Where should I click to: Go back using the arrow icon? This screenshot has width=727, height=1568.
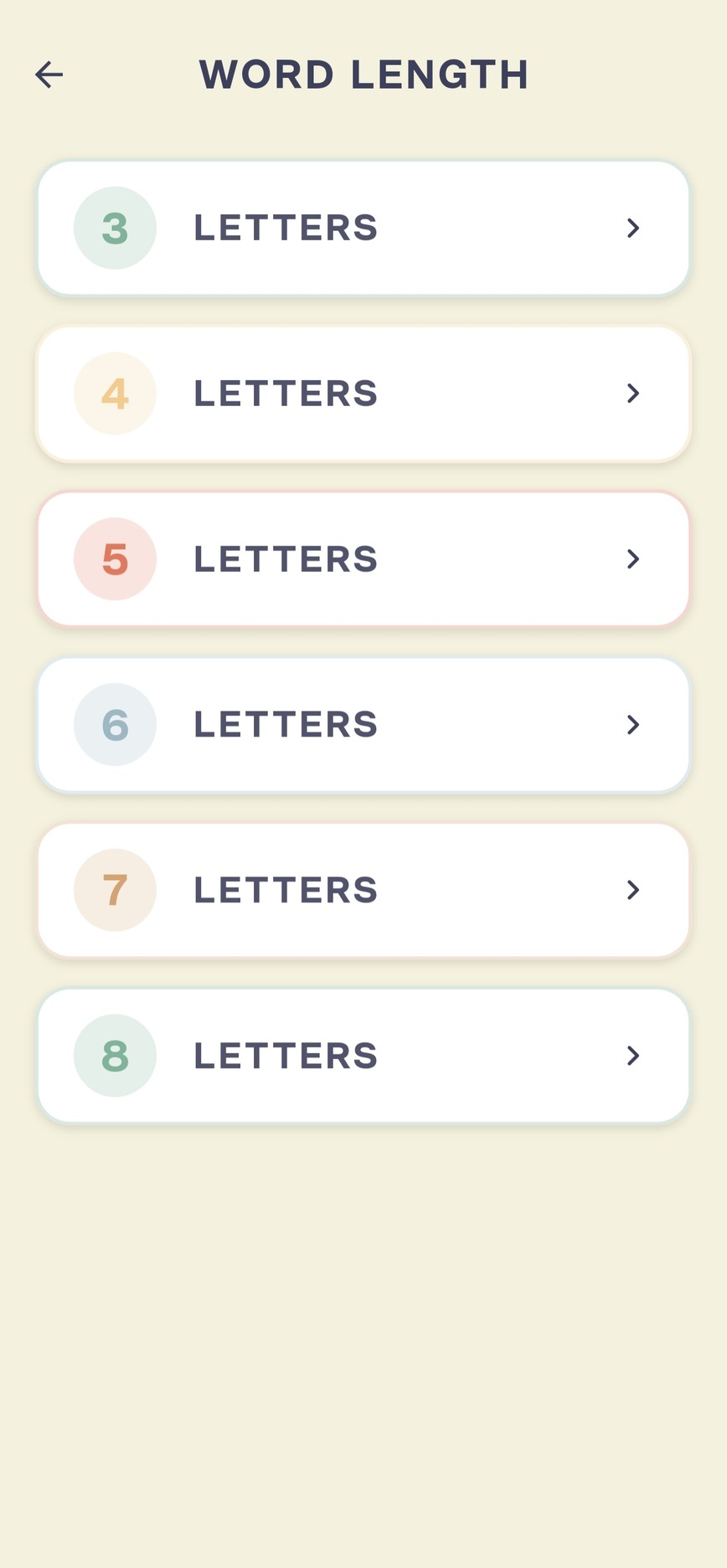pos(49,75)
